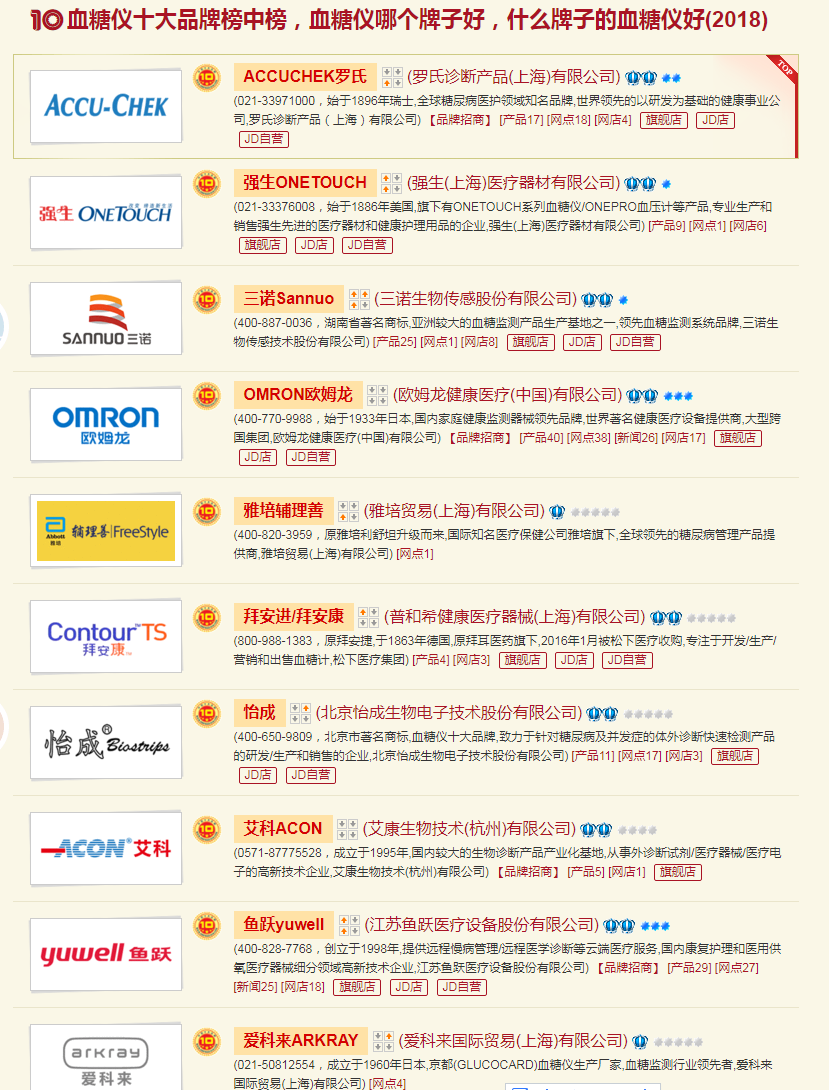Open 强生ONETOUCH JD自营 button
The height and width of the screenshot is (1090, 829).
coord(367,245)
